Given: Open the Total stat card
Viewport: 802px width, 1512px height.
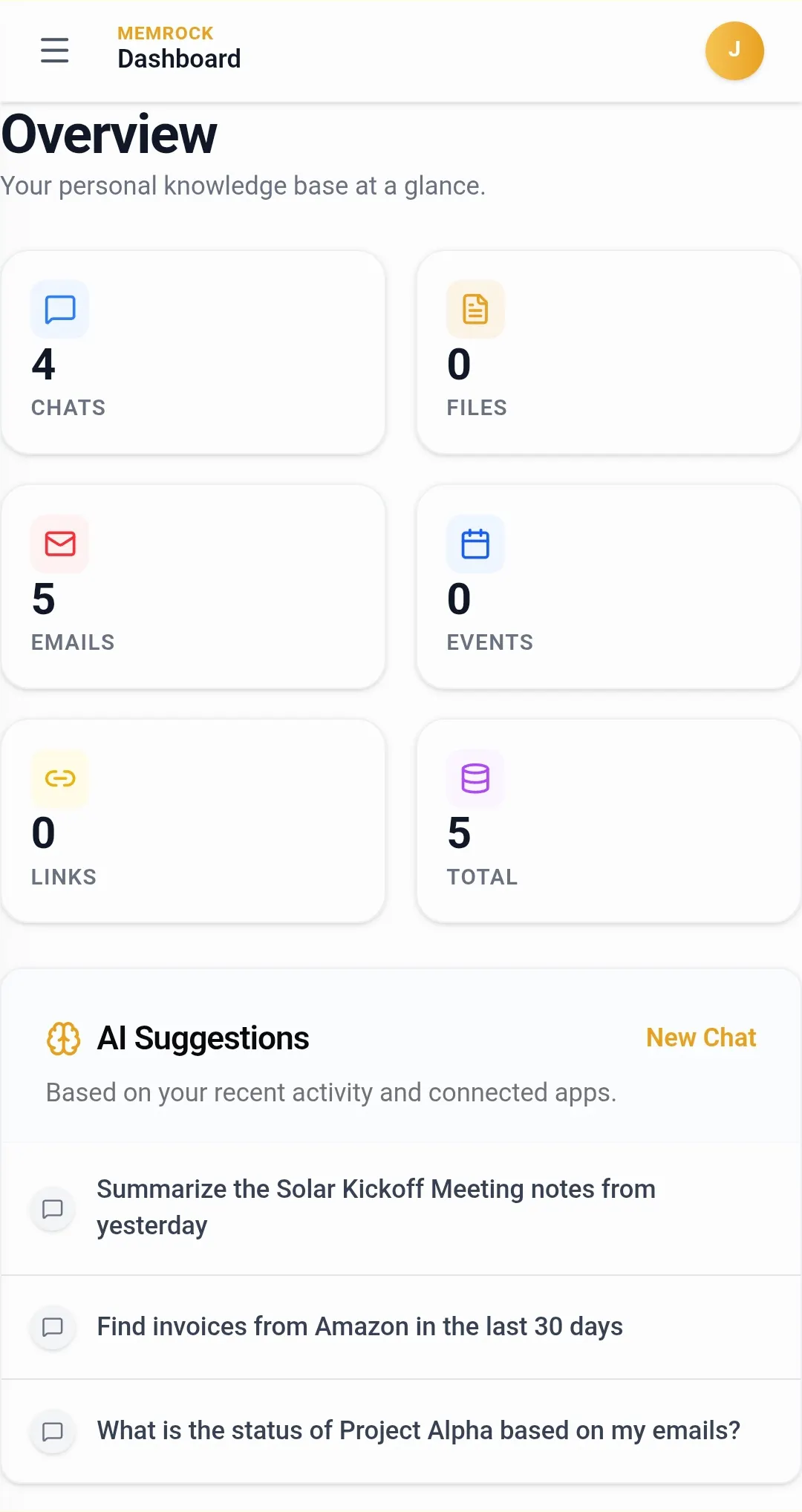Looking at the screenshot, I should click(609, 821).
